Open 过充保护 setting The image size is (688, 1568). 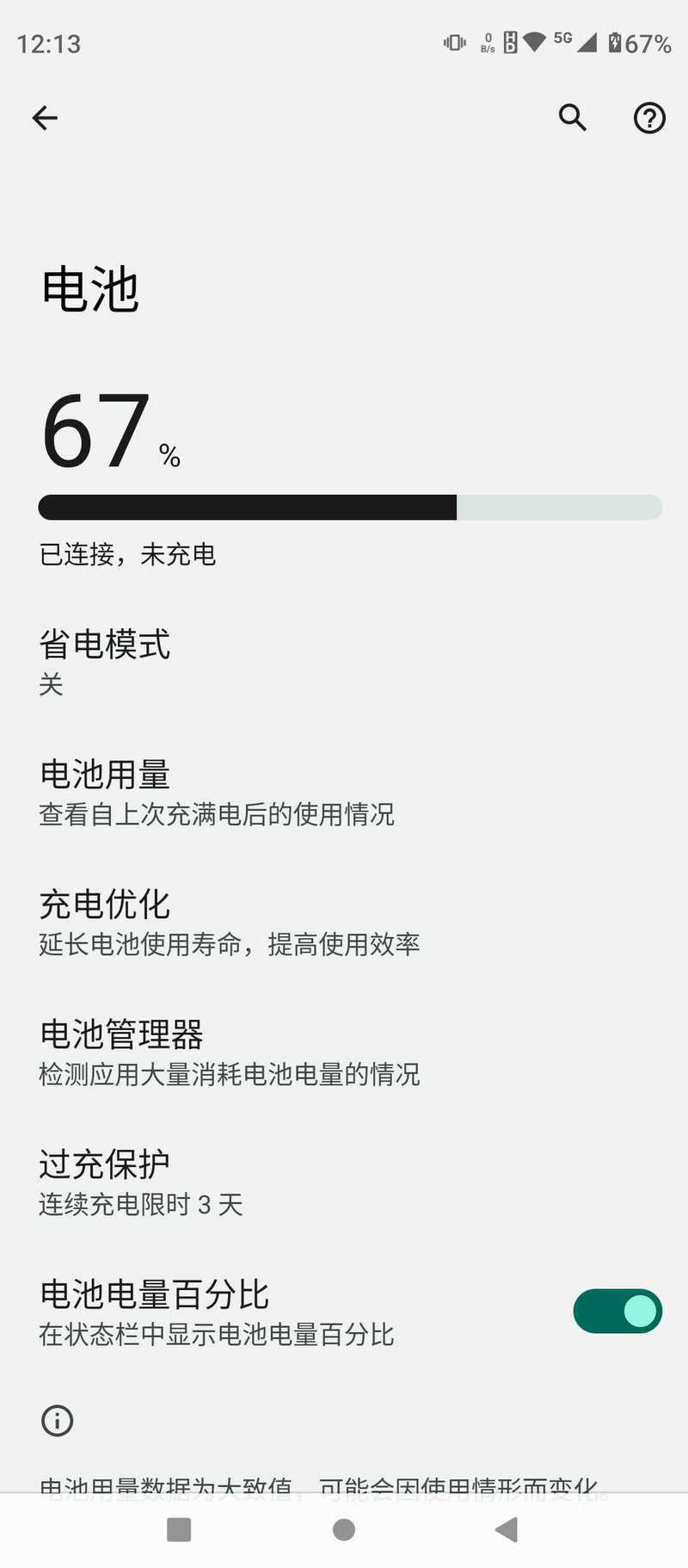(344, 1182)
